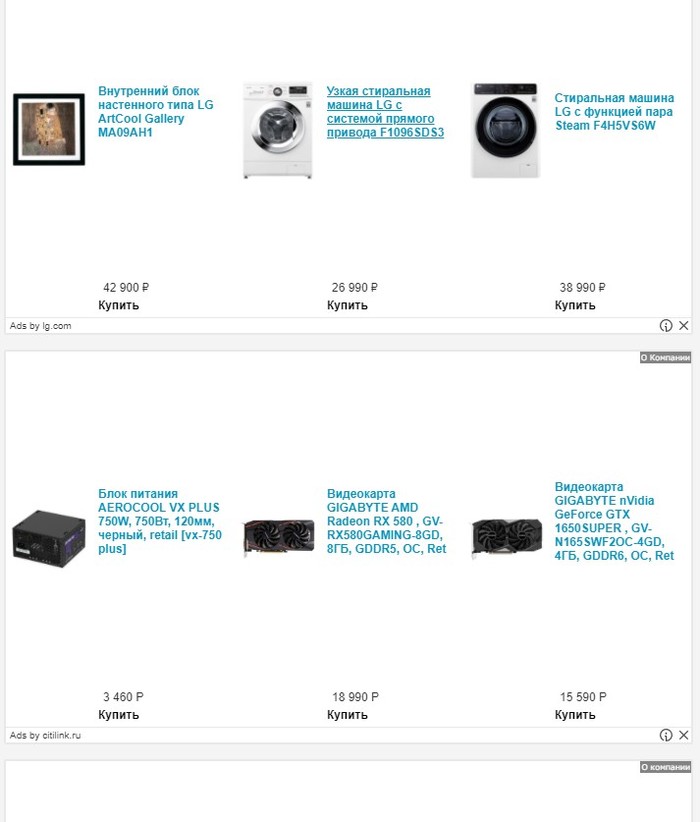The height and width of the screenshot is (822, 700).
Task: View the LG ArtCool Gallery product image
Action: point(49,129)
